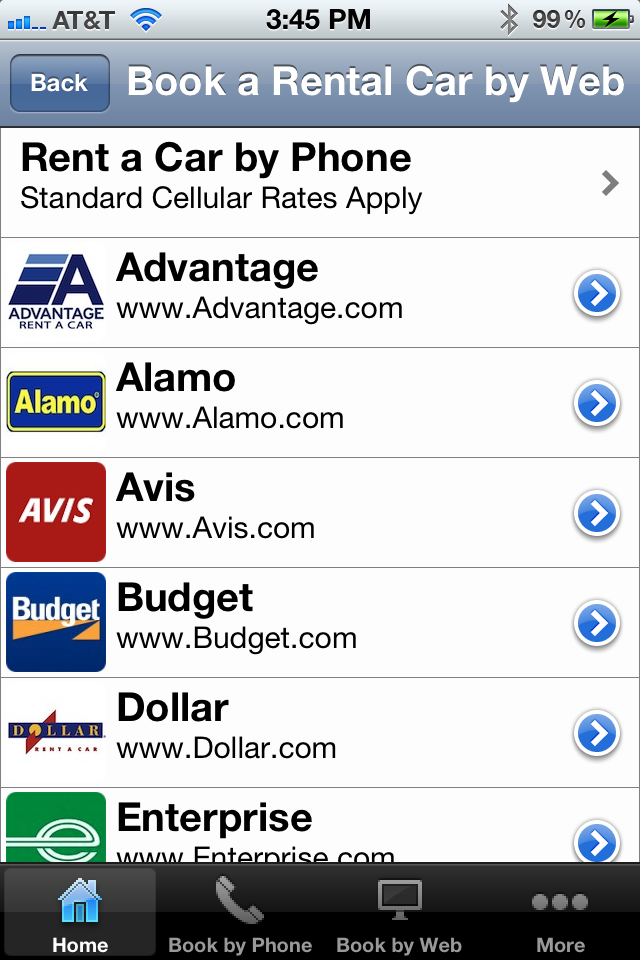The height and width of the screenshot is (960, 640).
Task: Select Avis from the rental list
Action: (x=300, y=512)
